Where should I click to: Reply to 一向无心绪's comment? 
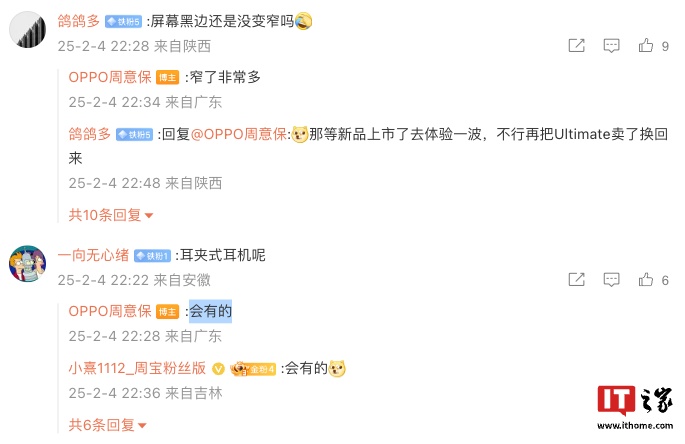[612, 280]
